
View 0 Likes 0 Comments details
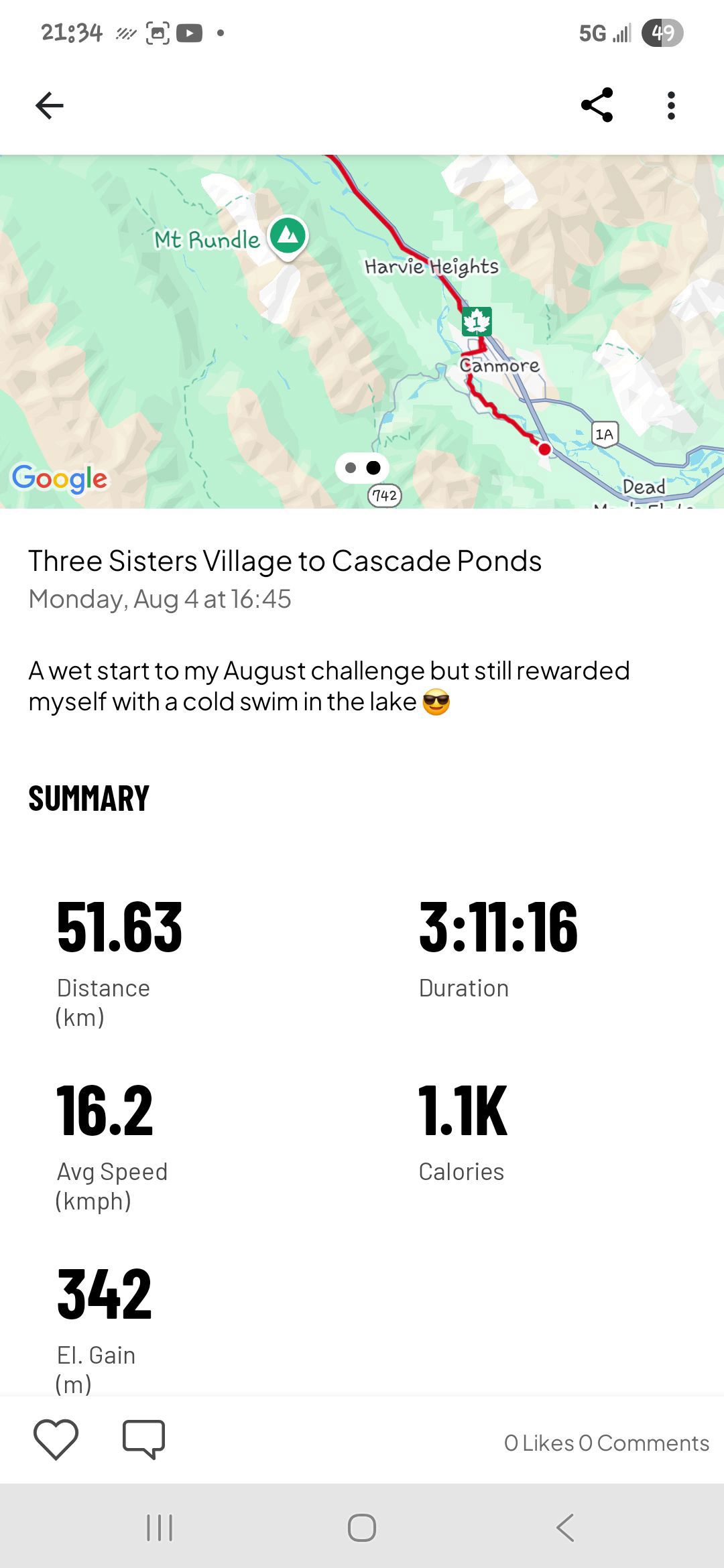coord(606,1443)
